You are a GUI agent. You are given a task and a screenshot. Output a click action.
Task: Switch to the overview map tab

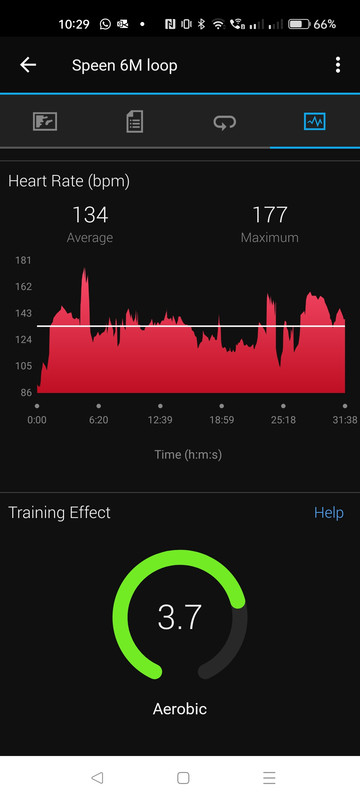point(45,121)
